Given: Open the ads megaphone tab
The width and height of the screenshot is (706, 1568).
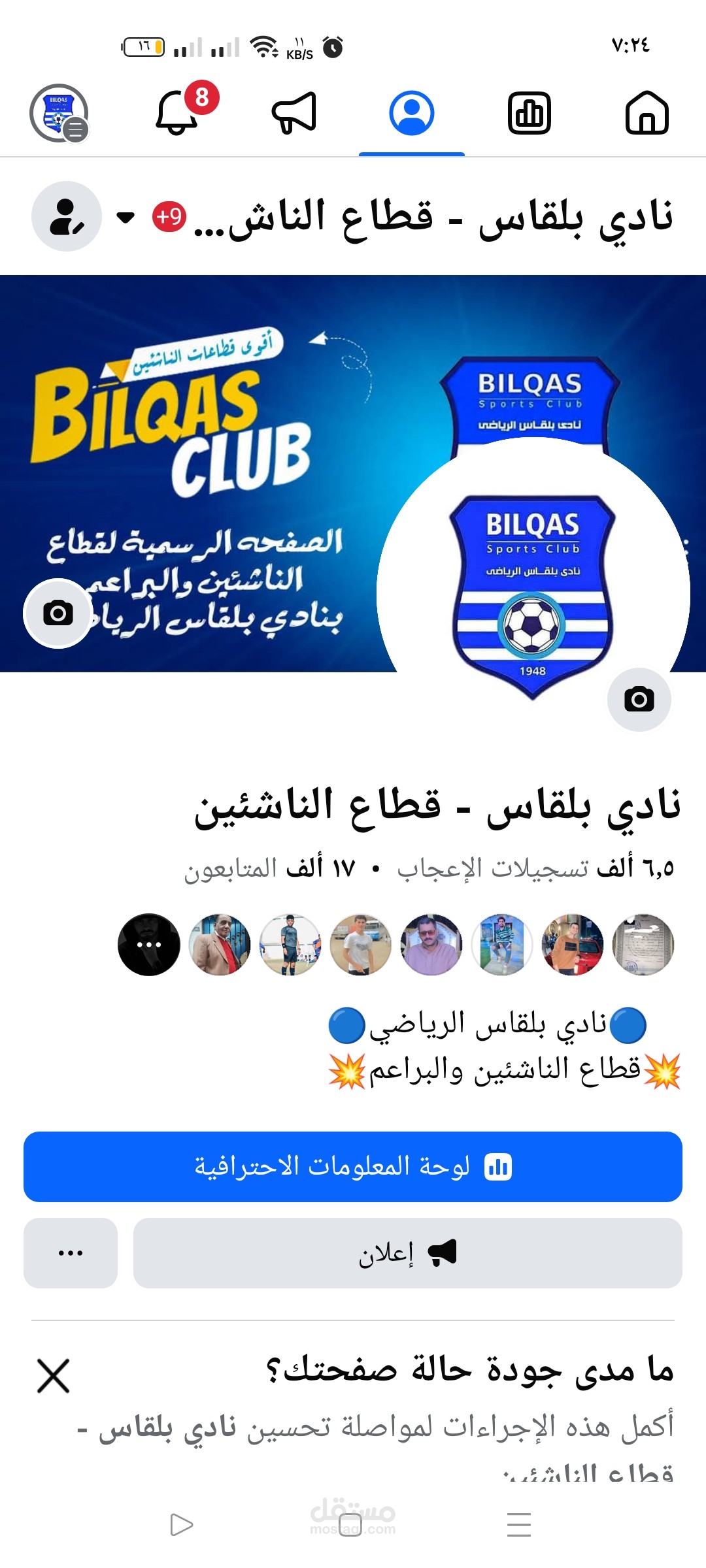Looking at the screenshot, I should coord(294,113).
